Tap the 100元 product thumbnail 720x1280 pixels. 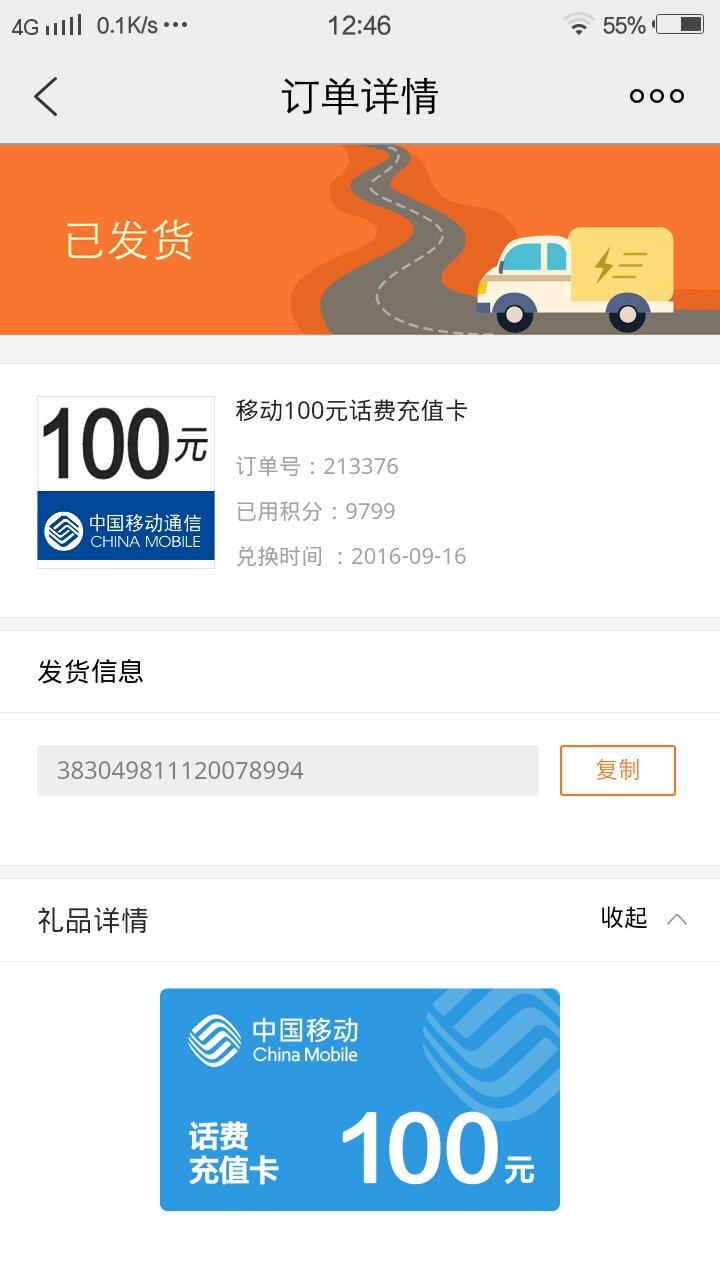(x=125, y=480)
